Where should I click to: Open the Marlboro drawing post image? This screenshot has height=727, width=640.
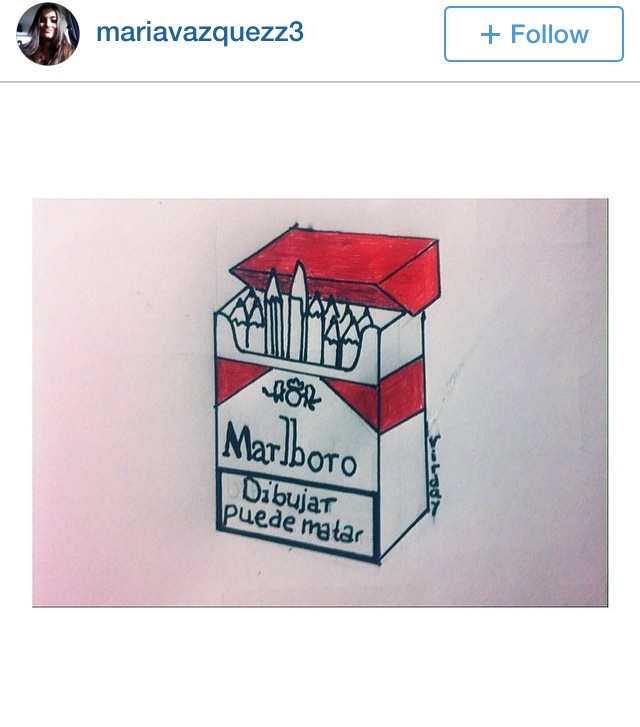click(320, 402)
